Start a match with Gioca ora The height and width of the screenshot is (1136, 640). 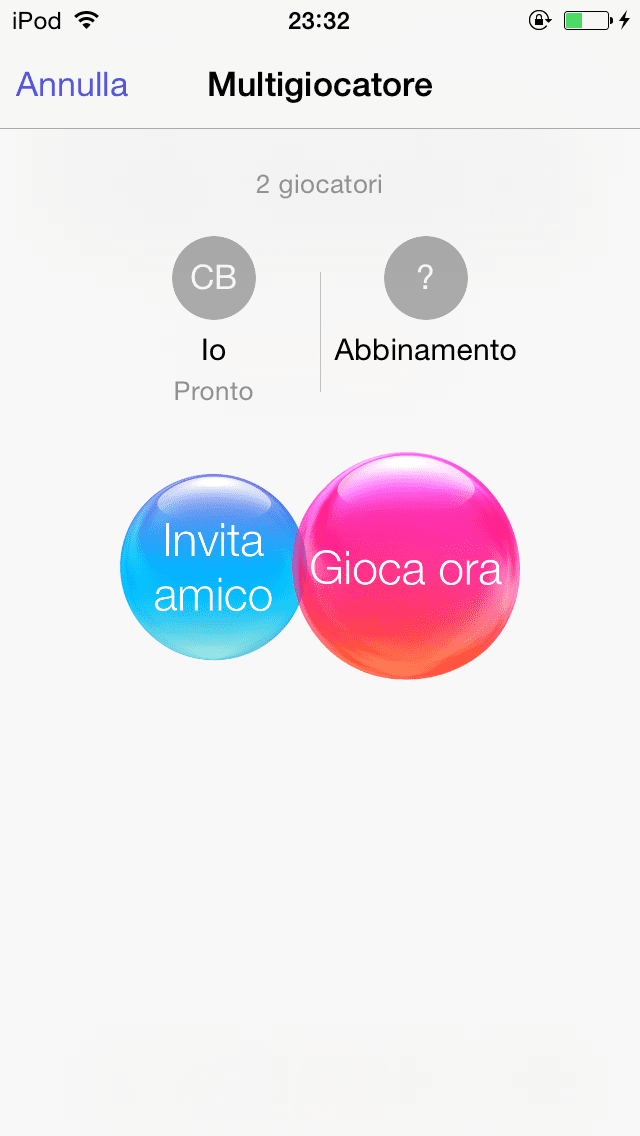click(x=406, y=567)
